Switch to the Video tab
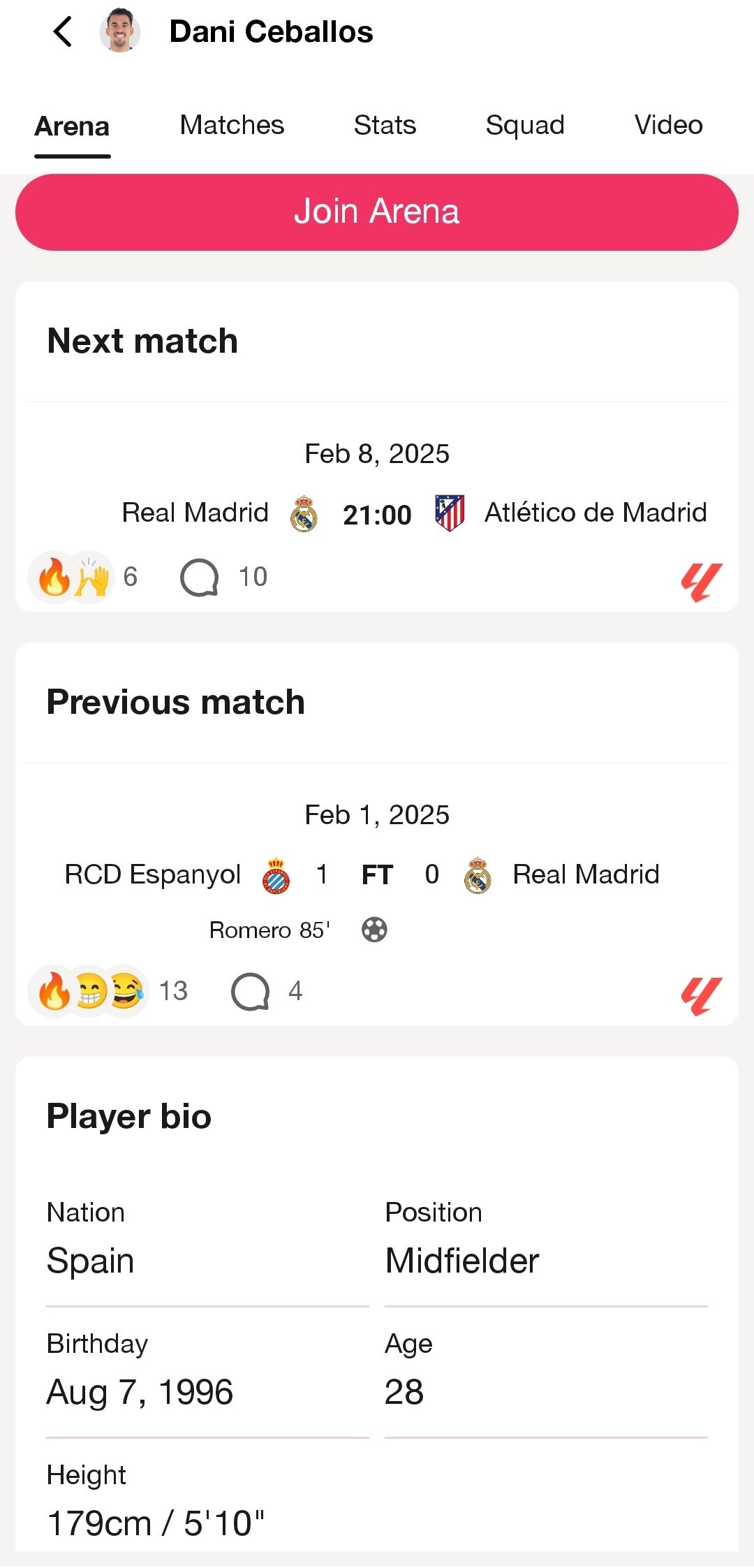 668,126
